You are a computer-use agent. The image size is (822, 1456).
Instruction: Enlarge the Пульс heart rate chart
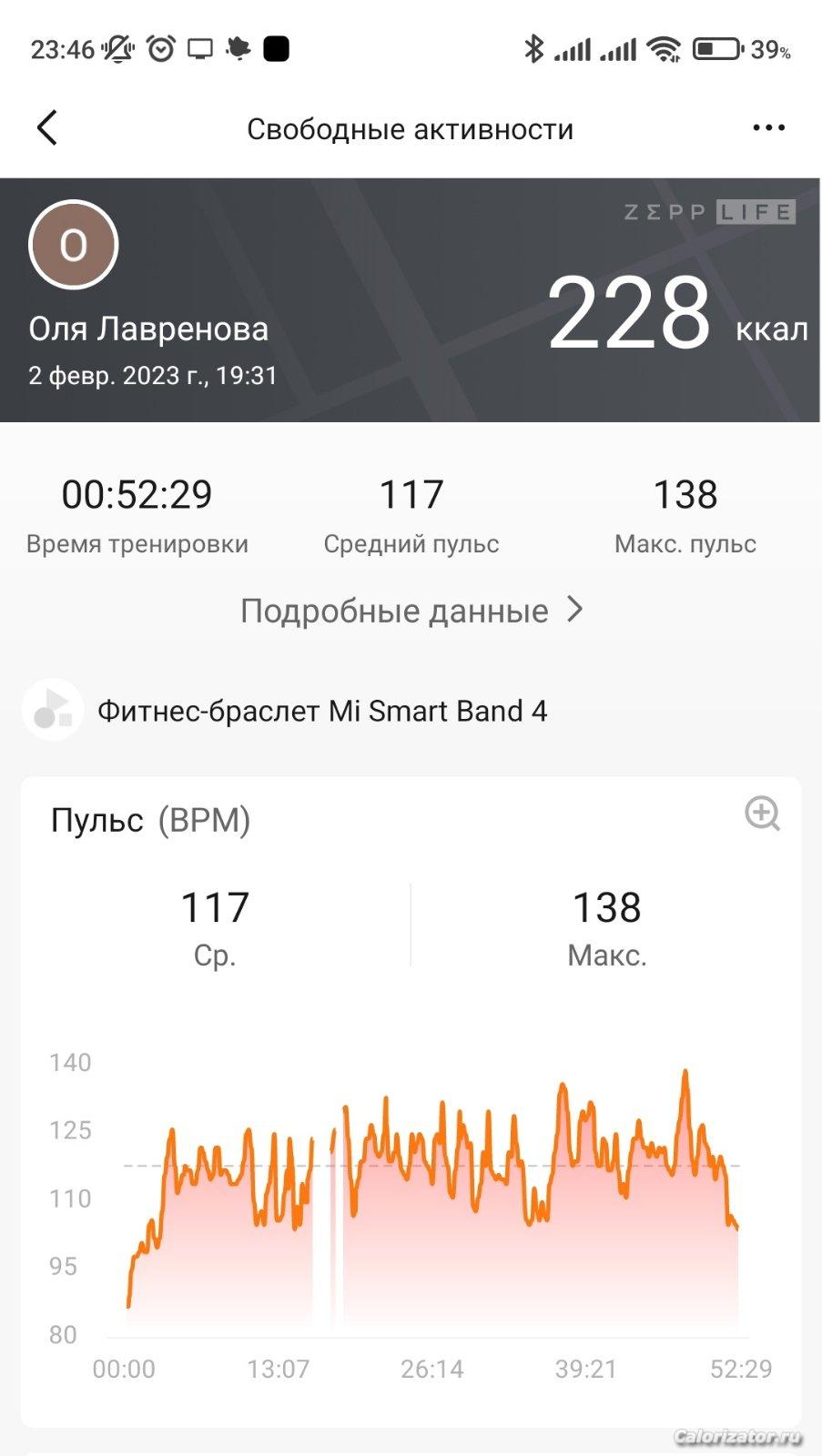coord(762,814)
